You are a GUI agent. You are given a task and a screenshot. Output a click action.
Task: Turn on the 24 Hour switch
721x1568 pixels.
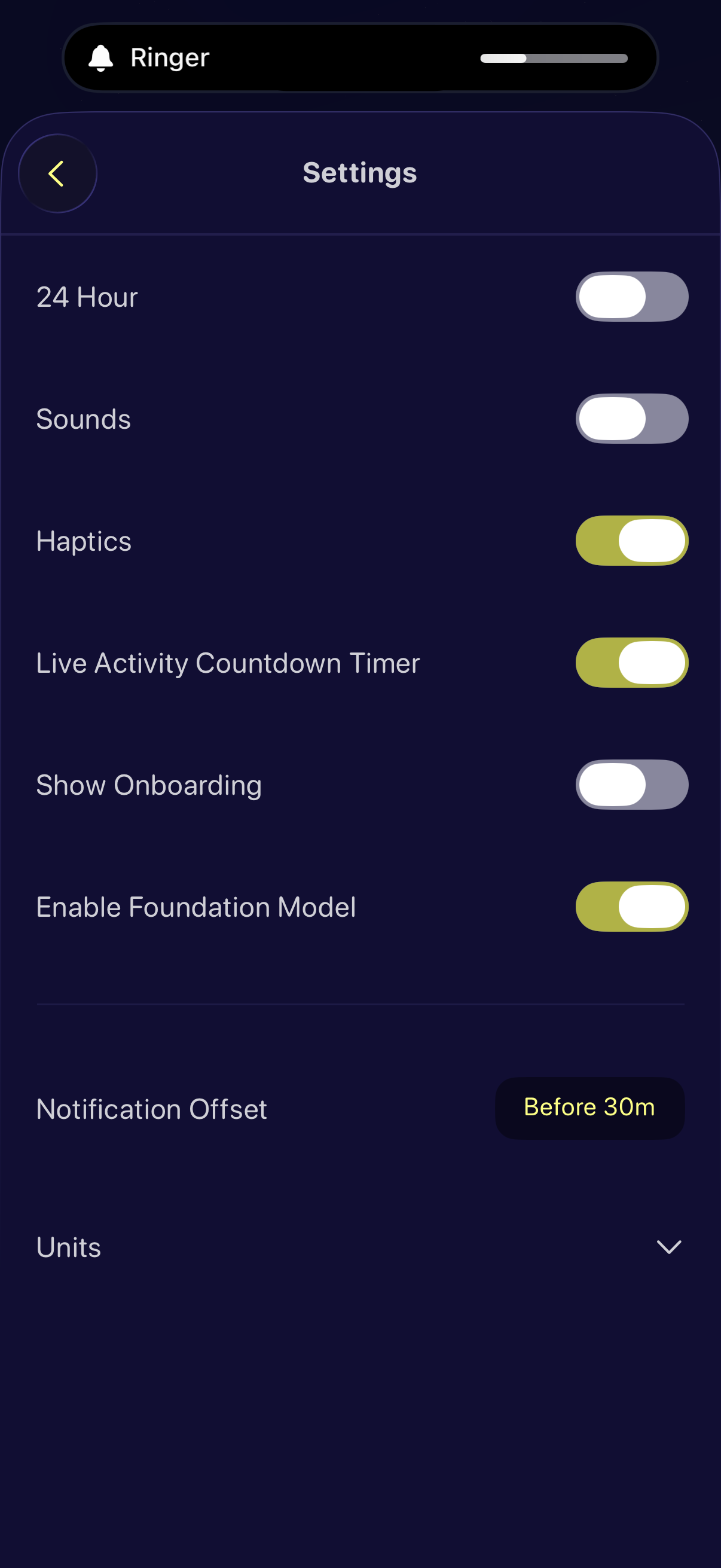pyautogui.click(x=631, y=297)
